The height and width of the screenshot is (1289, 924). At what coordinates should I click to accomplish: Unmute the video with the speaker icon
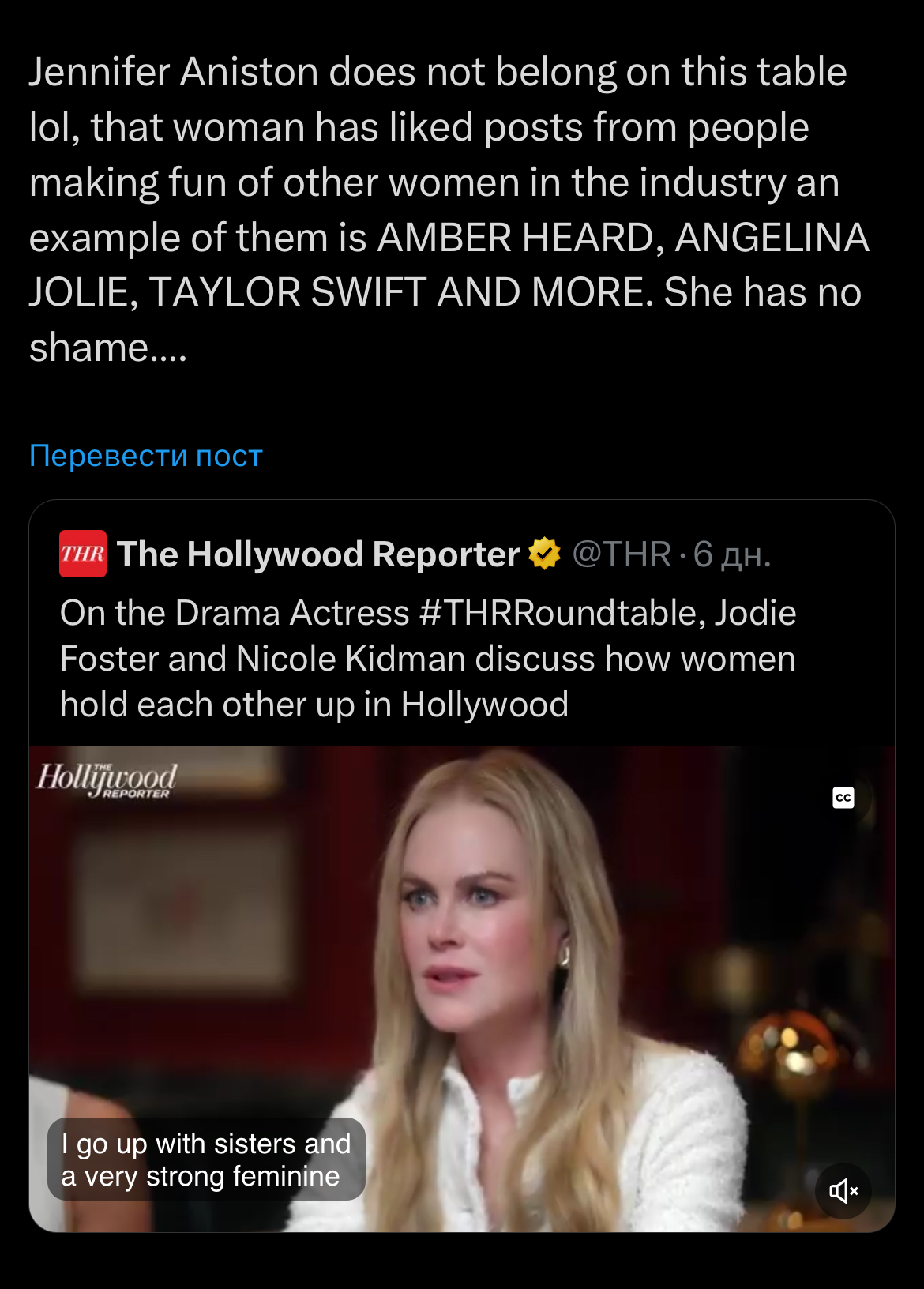coord(843,1190)
